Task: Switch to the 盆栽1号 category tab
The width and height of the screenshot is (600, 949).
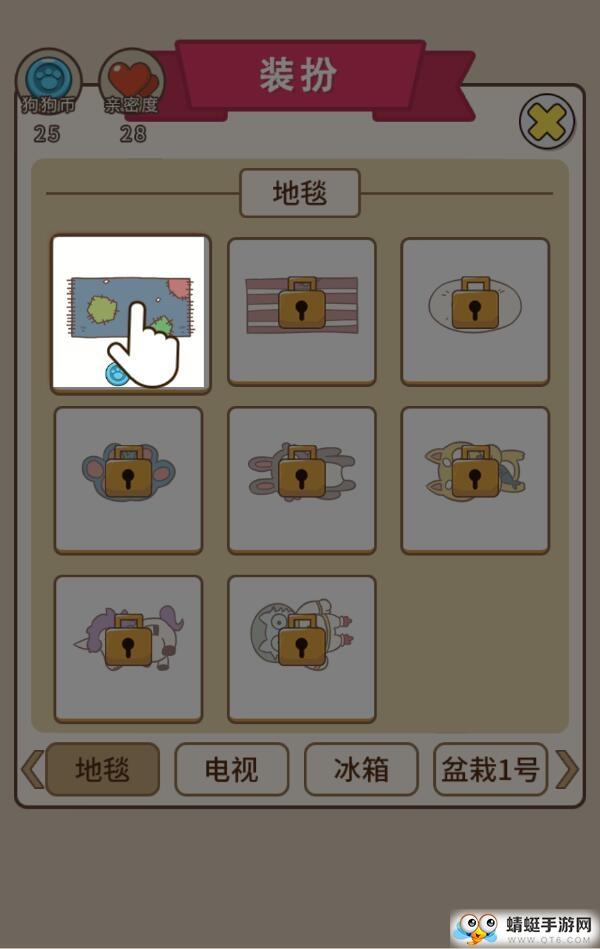Action: (490, 769)
